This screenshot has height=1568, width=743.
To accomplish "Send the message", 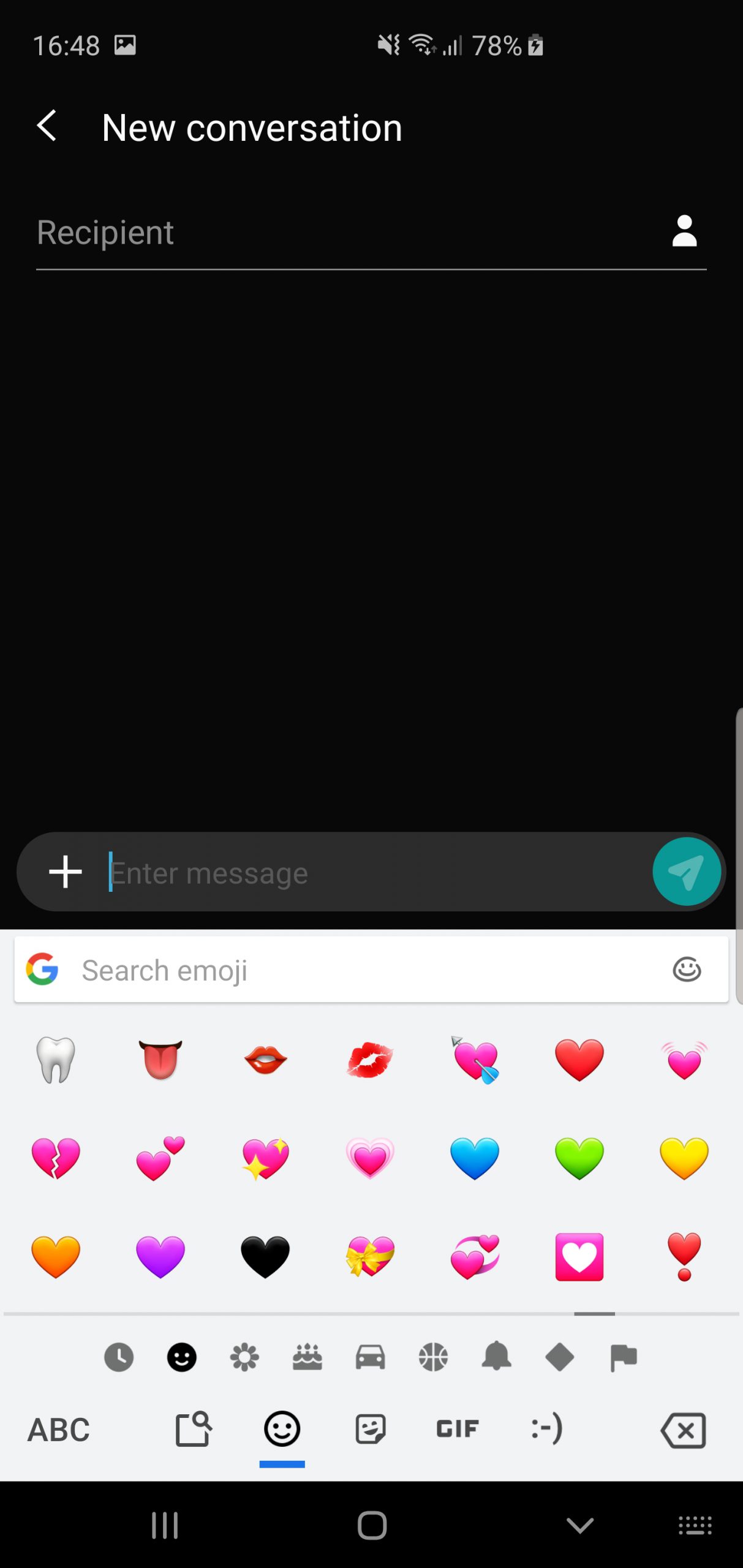I will (686, 872).
